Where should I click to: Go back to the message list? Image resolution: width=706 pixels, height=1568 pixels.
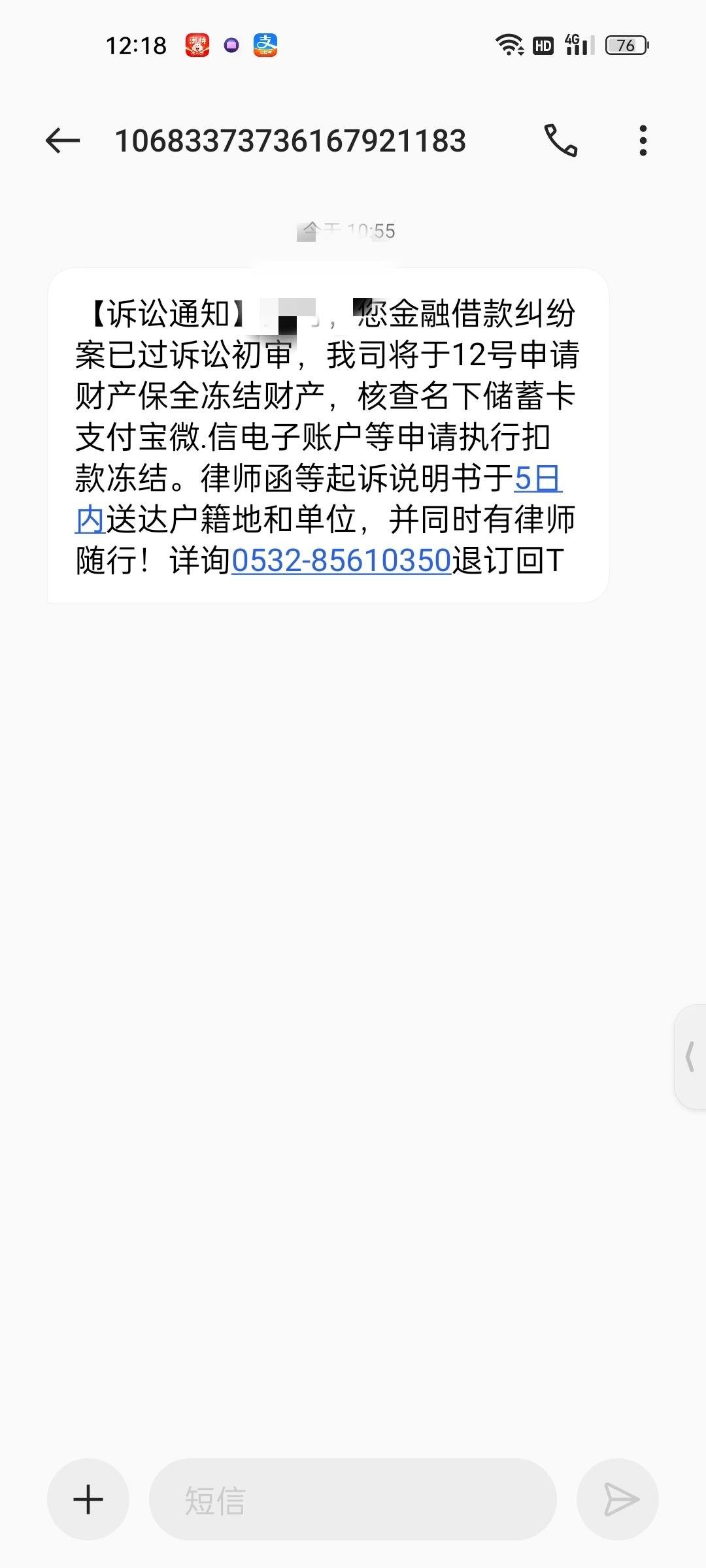[x=63, y=140]
